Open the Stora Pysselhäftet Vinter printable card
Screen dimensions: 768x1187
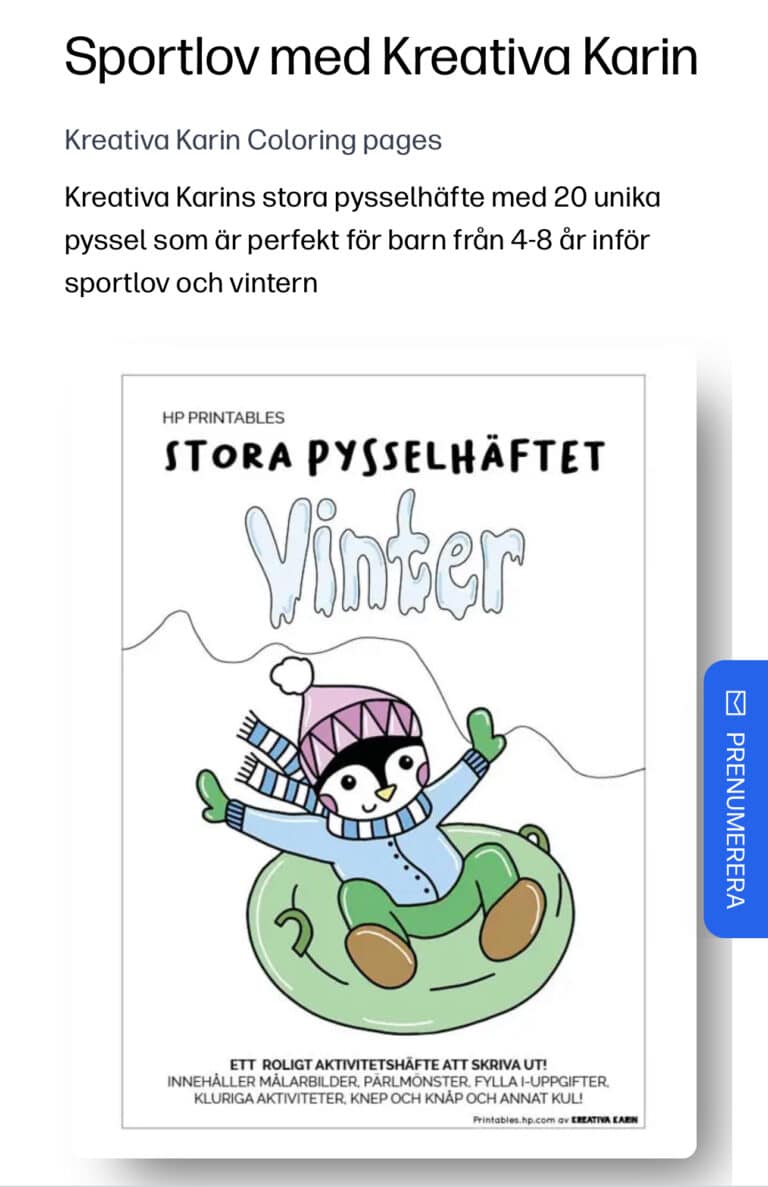(x=383, y=750)
